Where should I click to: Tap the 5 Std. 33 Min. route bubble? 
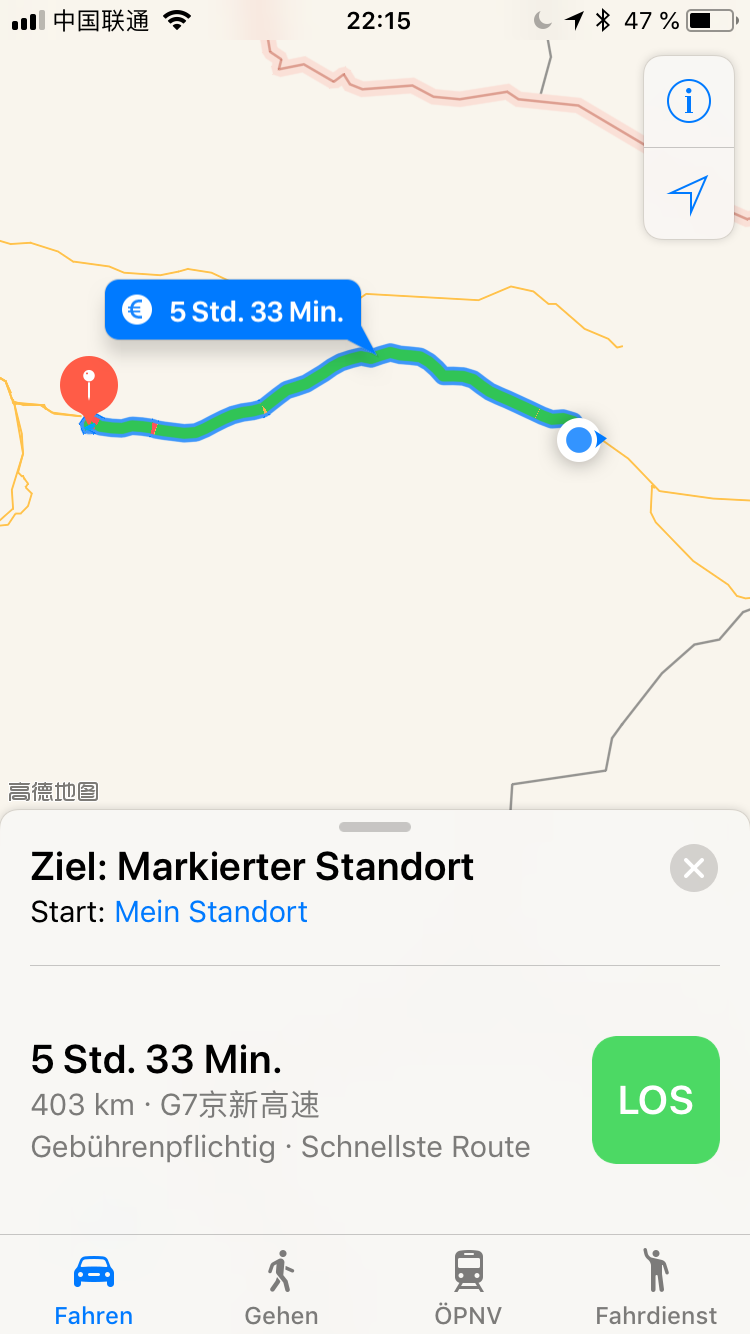click(232, 311)
